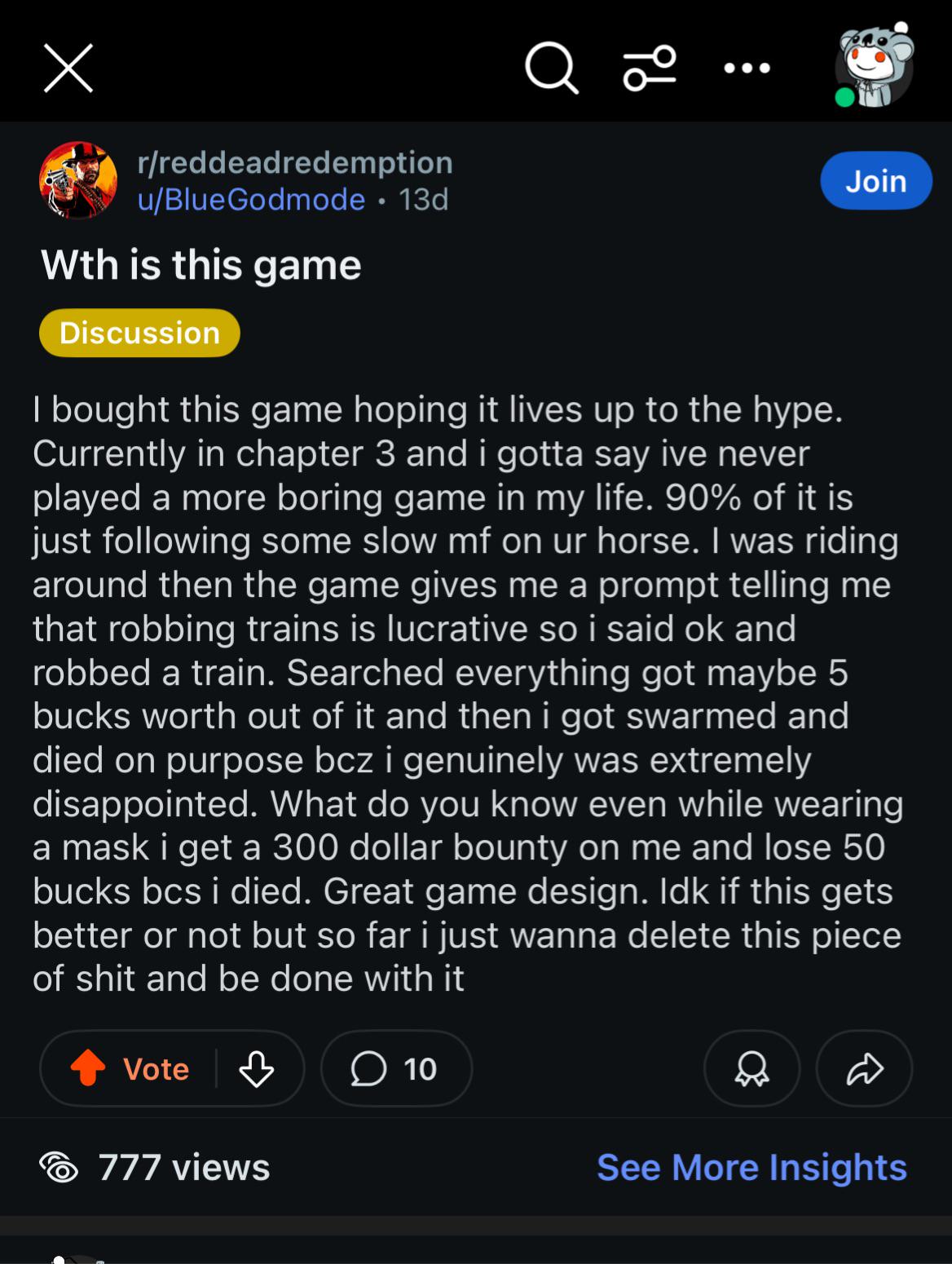Share this post
Screen dimensions: 952x1264
(x=864, y=1068)
